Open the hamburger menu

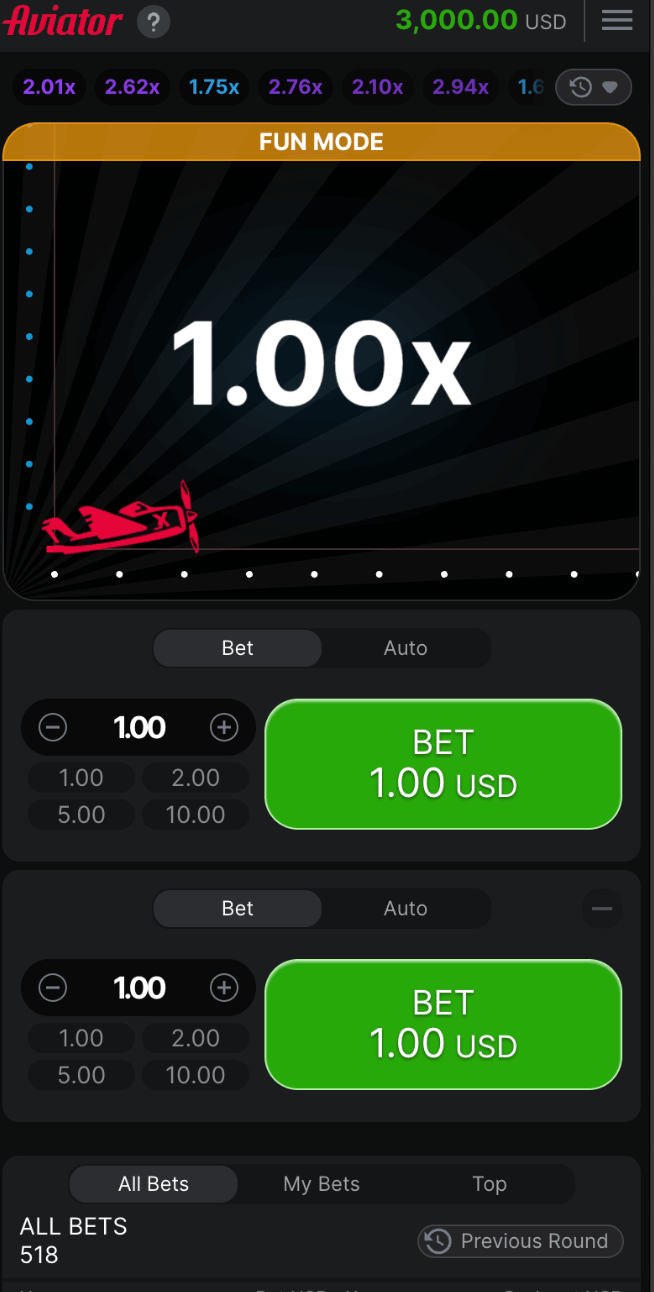617,20
